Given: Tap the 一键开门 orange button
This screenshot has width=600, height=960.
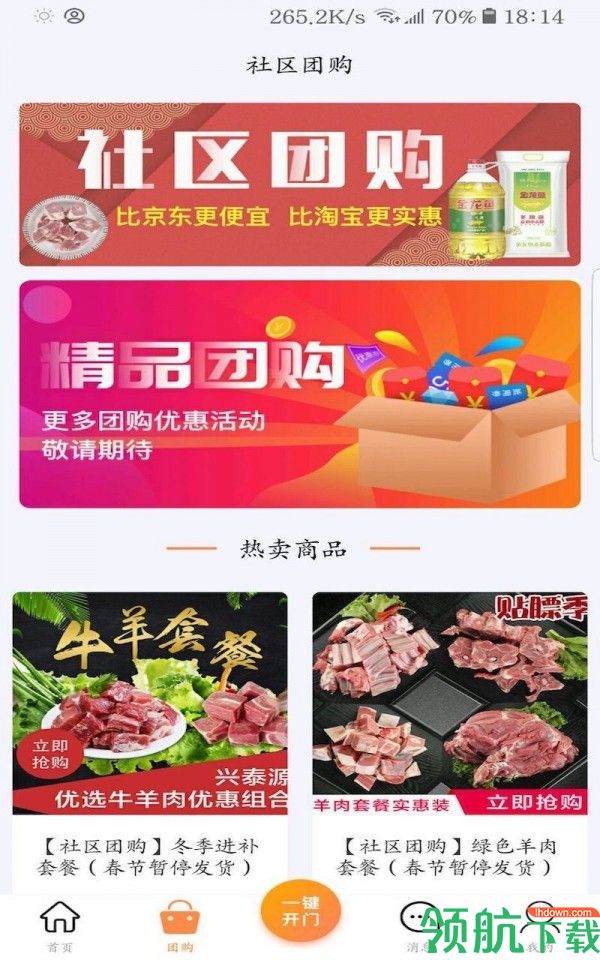Looking at the screenshot, I should [x=300, y=911].
